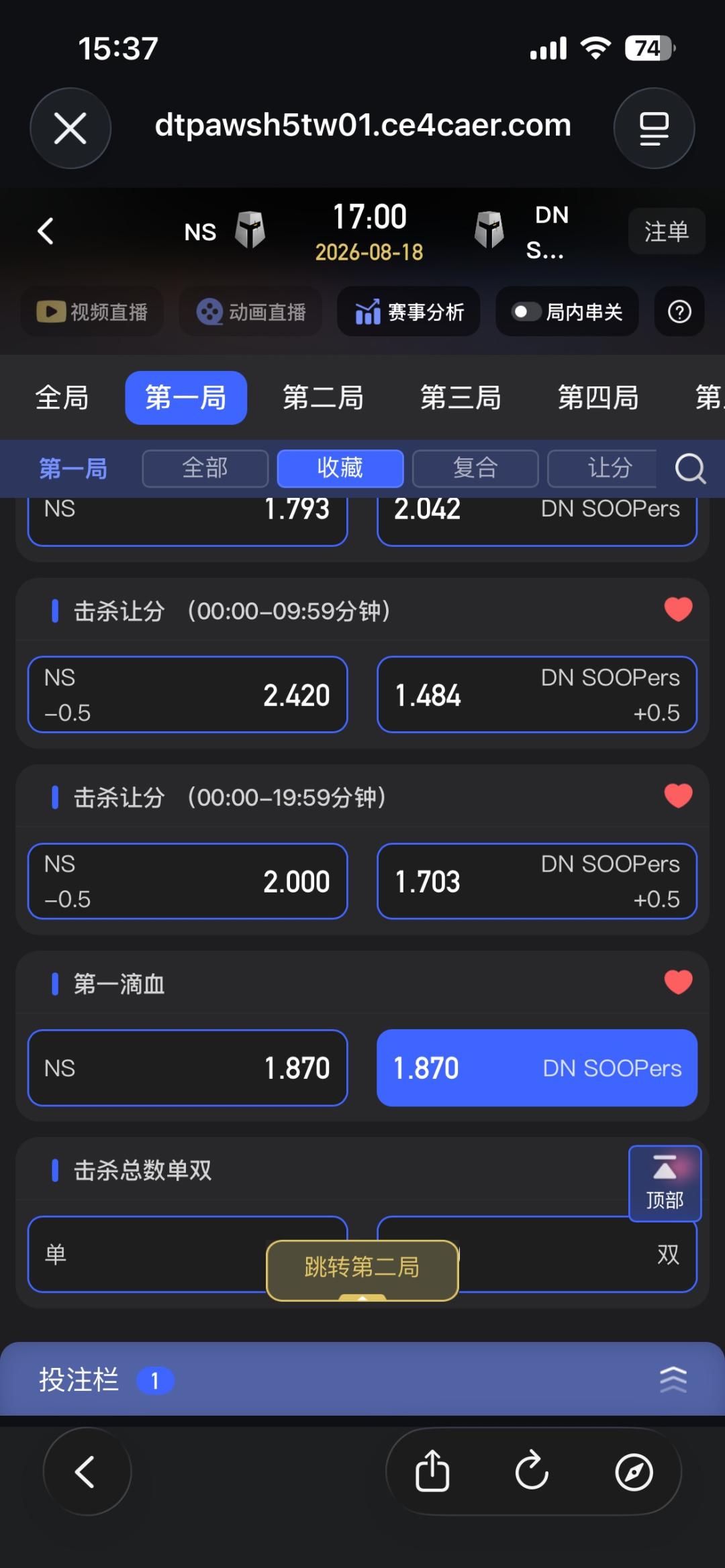Expand the 投注栏 bet slip bar
The image size is (725, 1568).
point(362,1379)
